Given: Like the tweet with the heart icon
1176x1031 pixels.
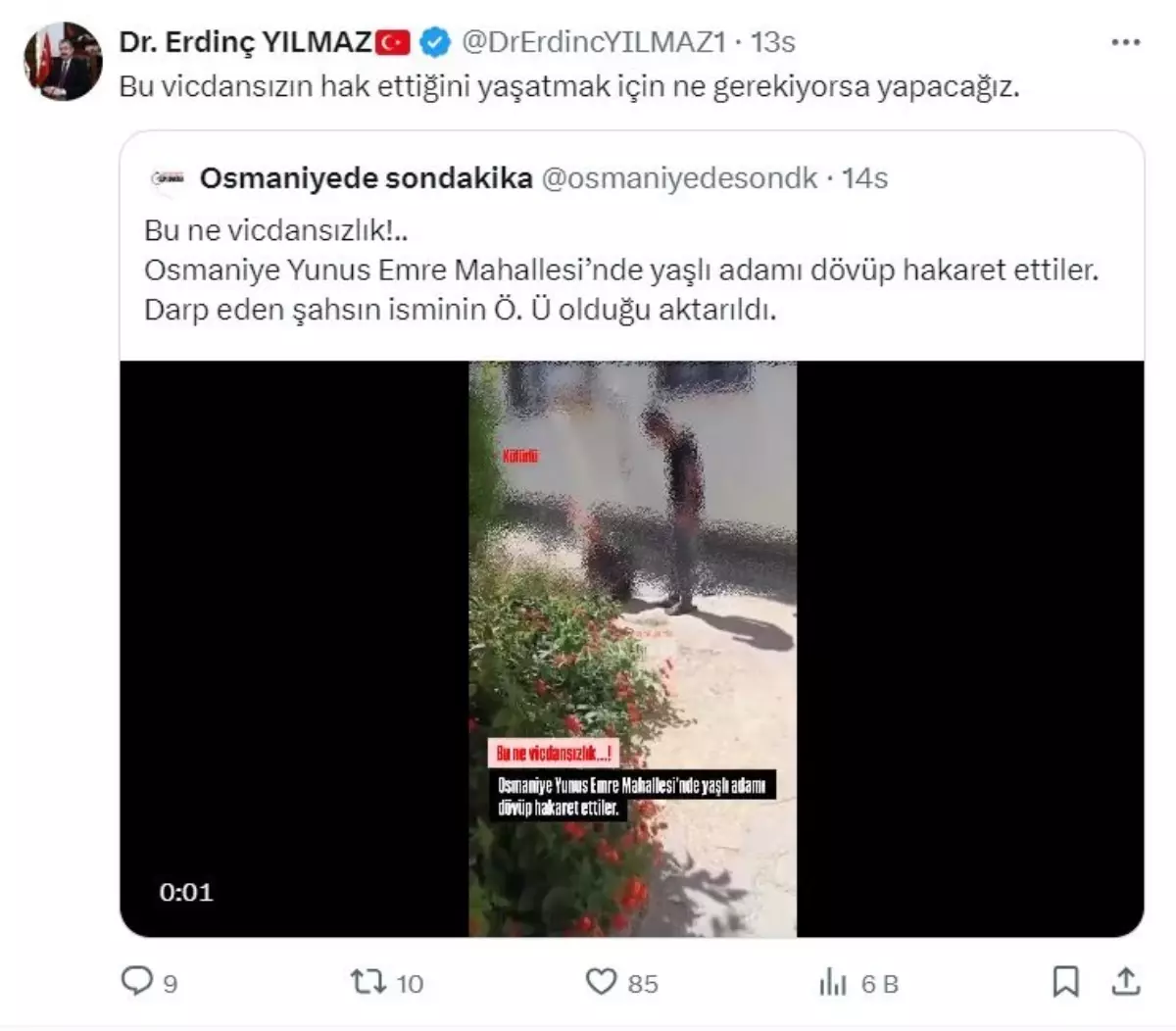Looking at the screenshot, I should (x=601, y=981).
